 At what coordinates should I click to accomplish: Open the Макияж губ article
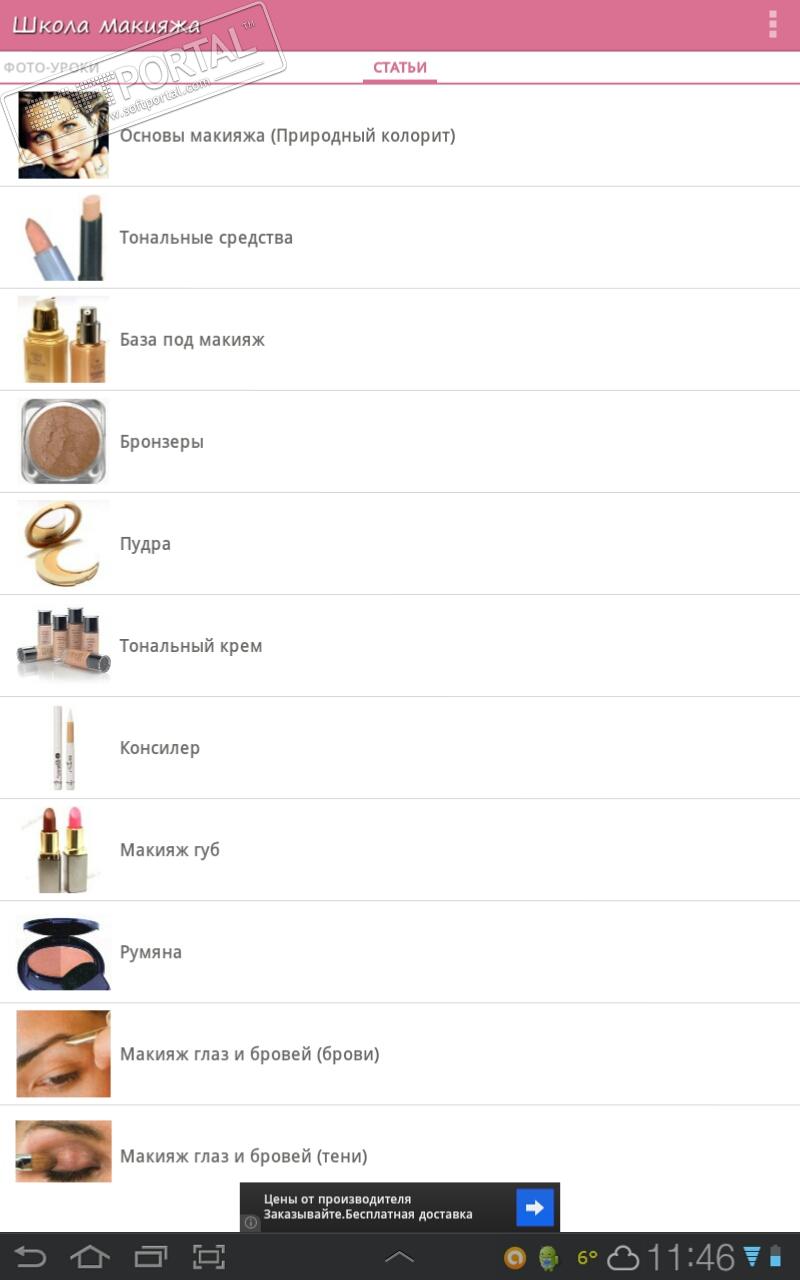click(x=170, y=850)
